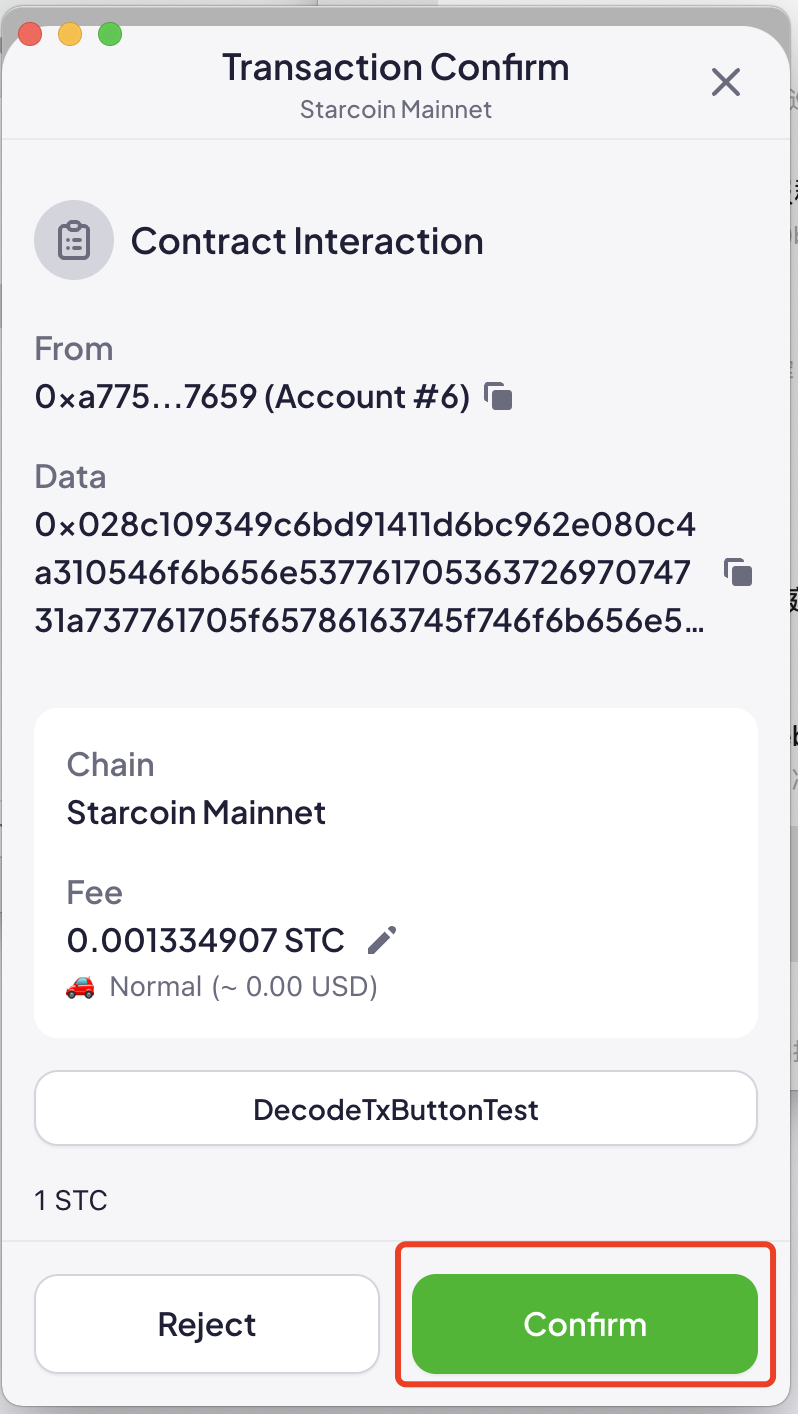Reject the transaction

pyautogui.click(x=207, y=1324)
